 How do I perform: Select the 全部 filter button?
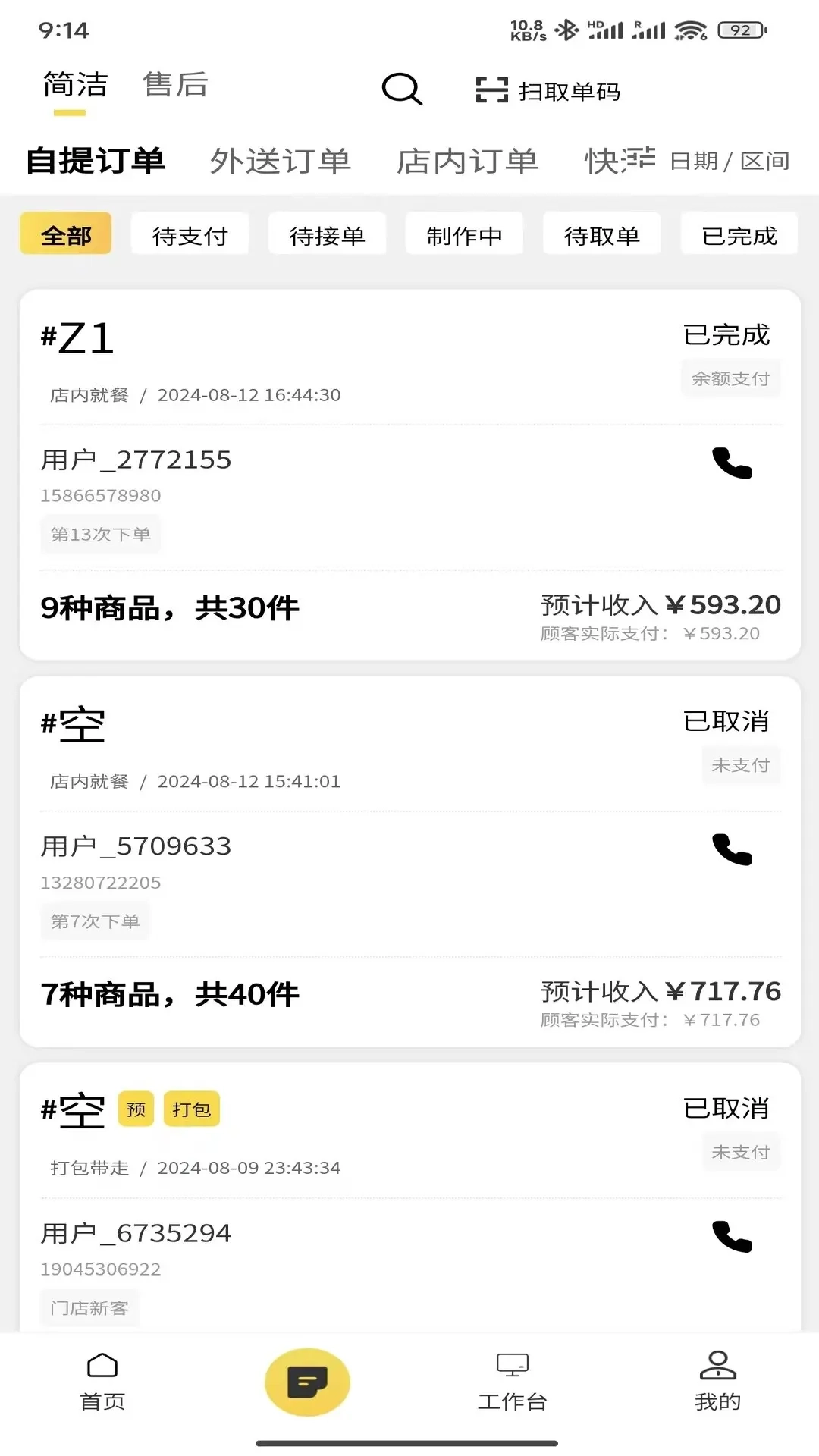(65, 235)
